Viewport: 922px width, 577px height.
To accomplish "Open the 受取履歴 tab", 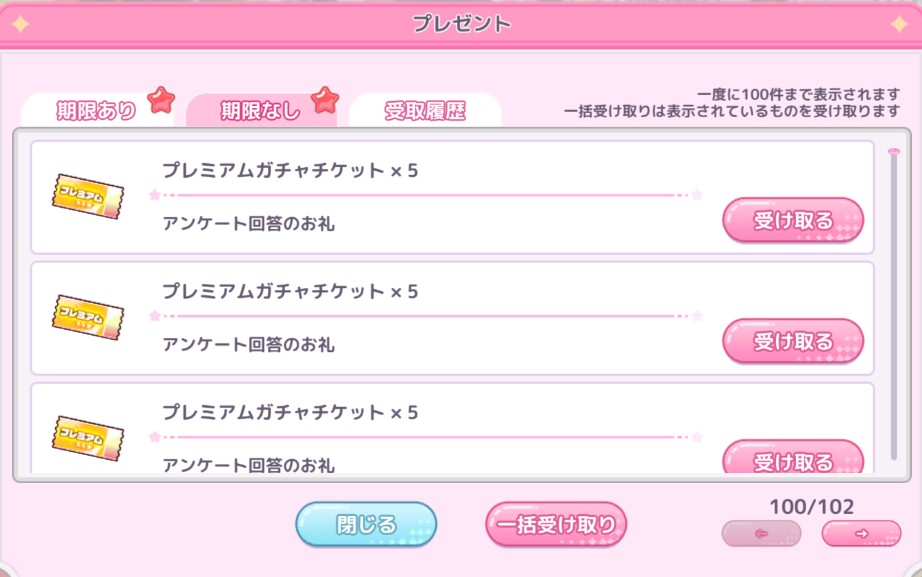I will click(x=425, y=111).
